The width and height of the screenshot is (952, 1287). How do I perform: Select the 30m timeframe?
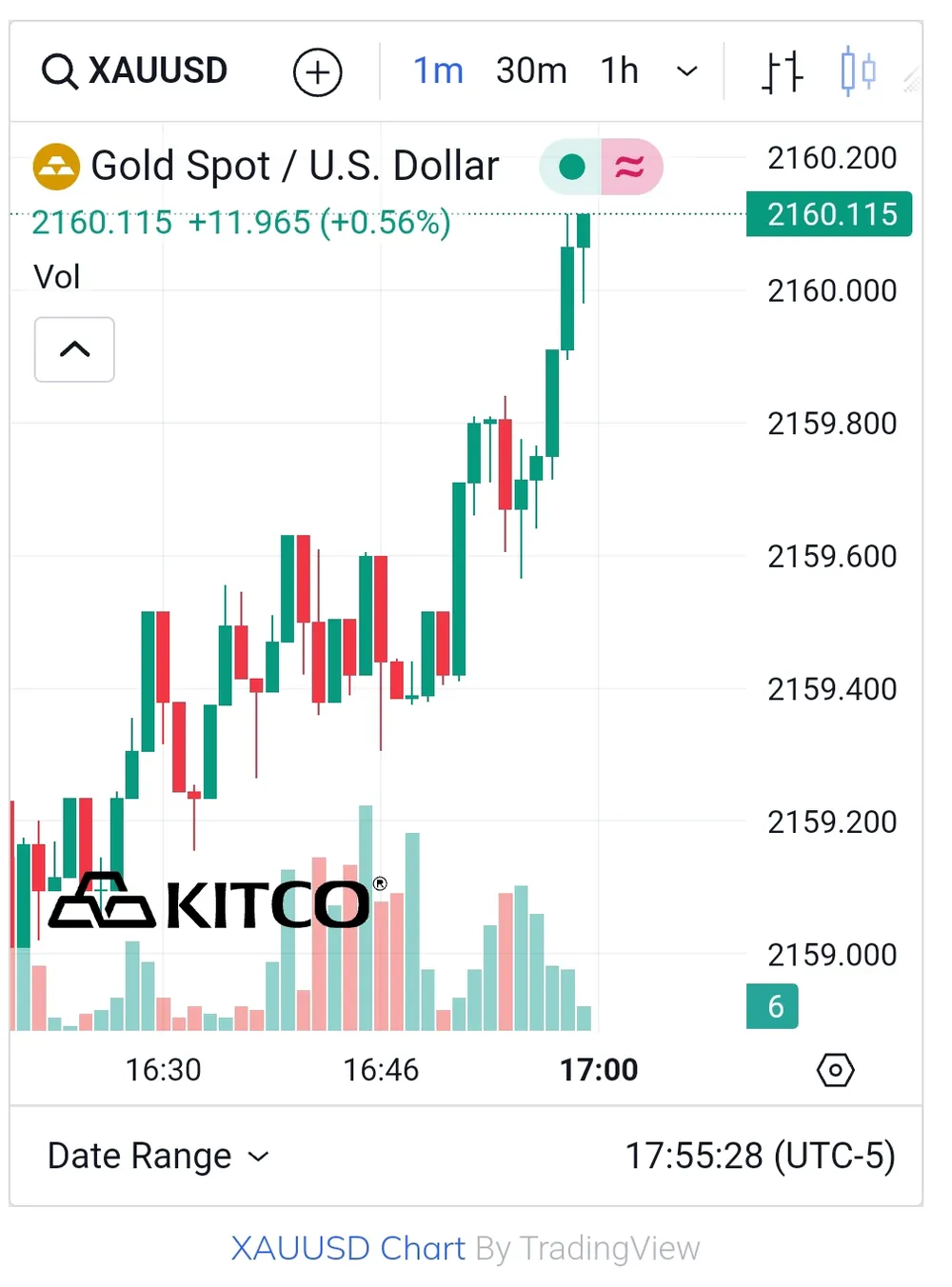pos(531,71)
